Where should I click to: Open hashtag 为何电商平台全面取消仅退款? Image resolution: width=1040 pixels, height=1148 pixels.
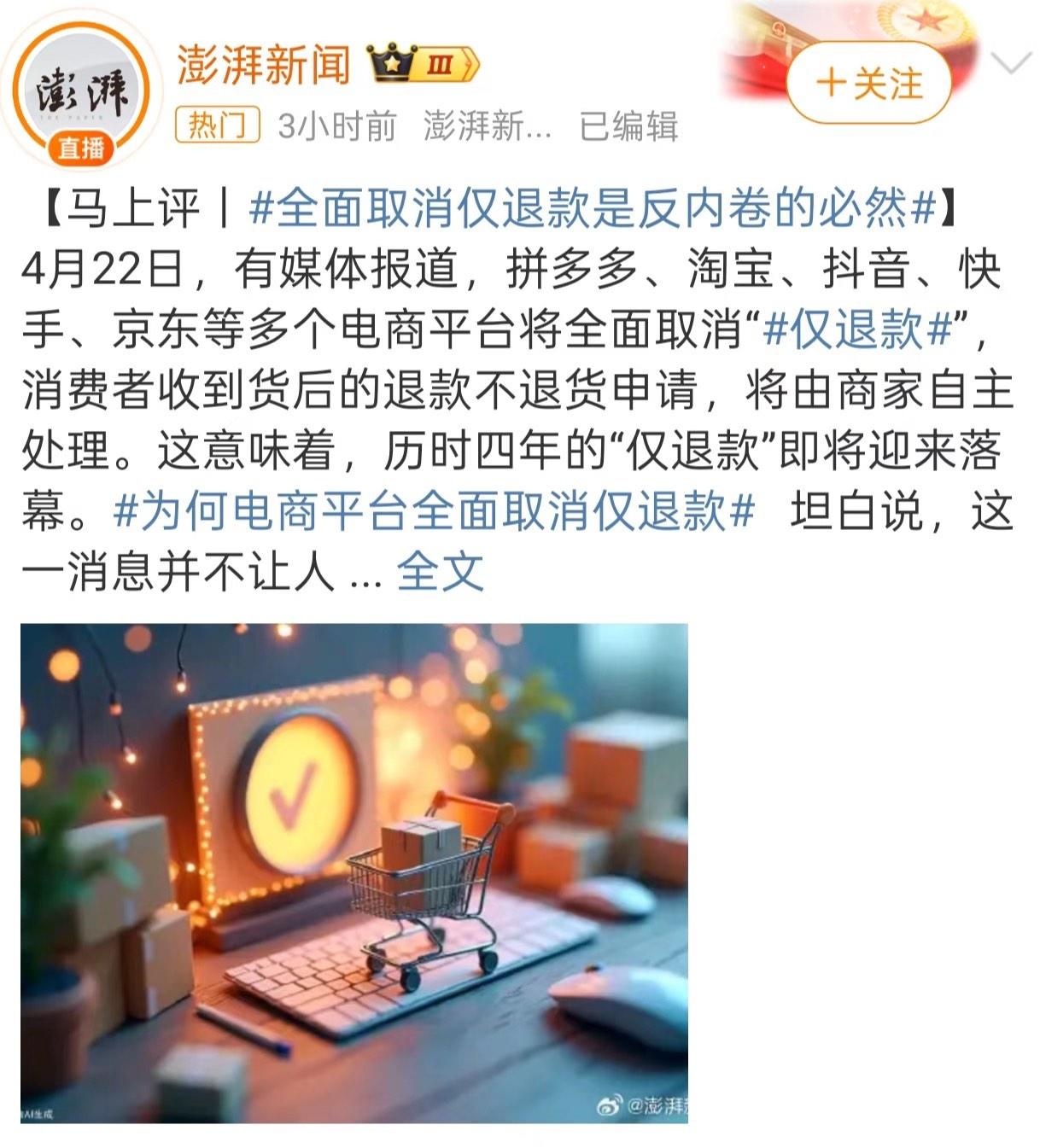point(434,512)
